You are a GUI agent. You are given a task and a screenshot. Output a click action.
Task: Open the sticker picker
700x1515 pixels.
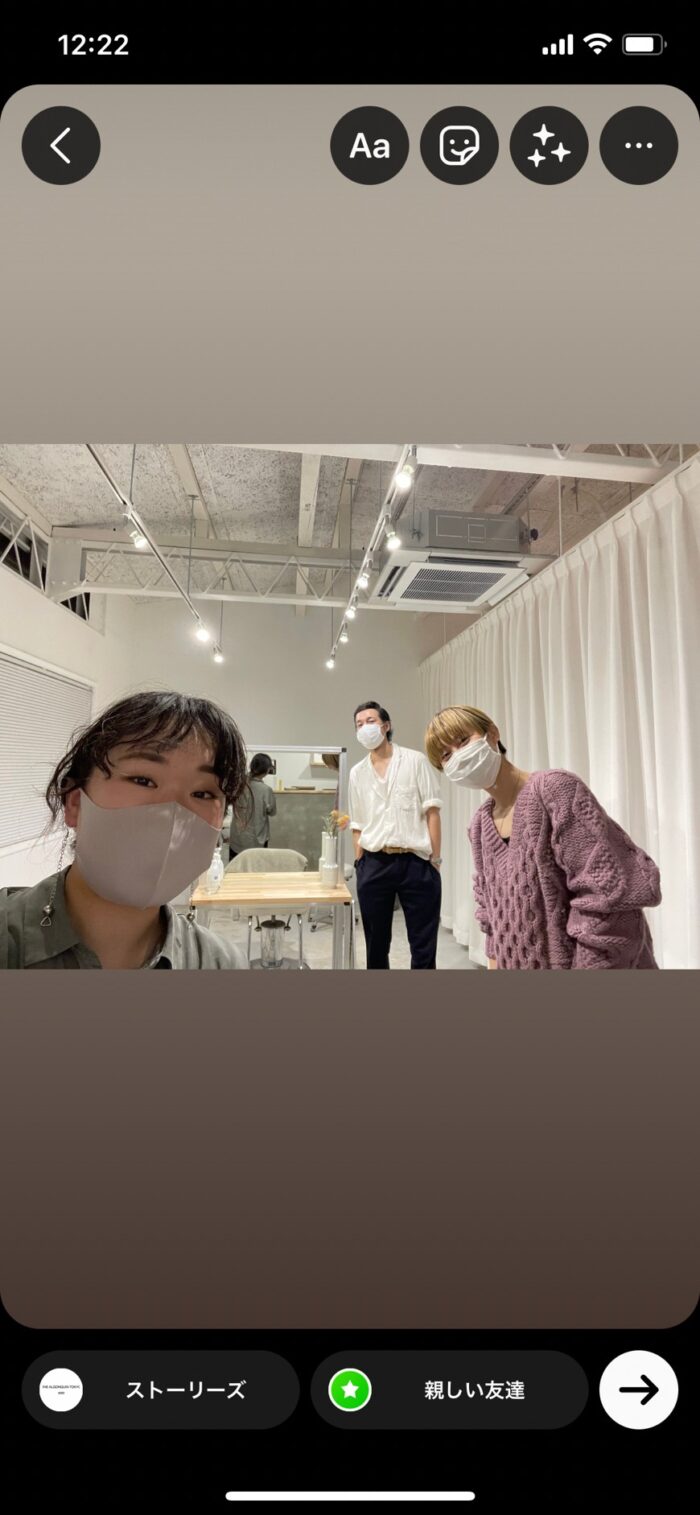459,146
